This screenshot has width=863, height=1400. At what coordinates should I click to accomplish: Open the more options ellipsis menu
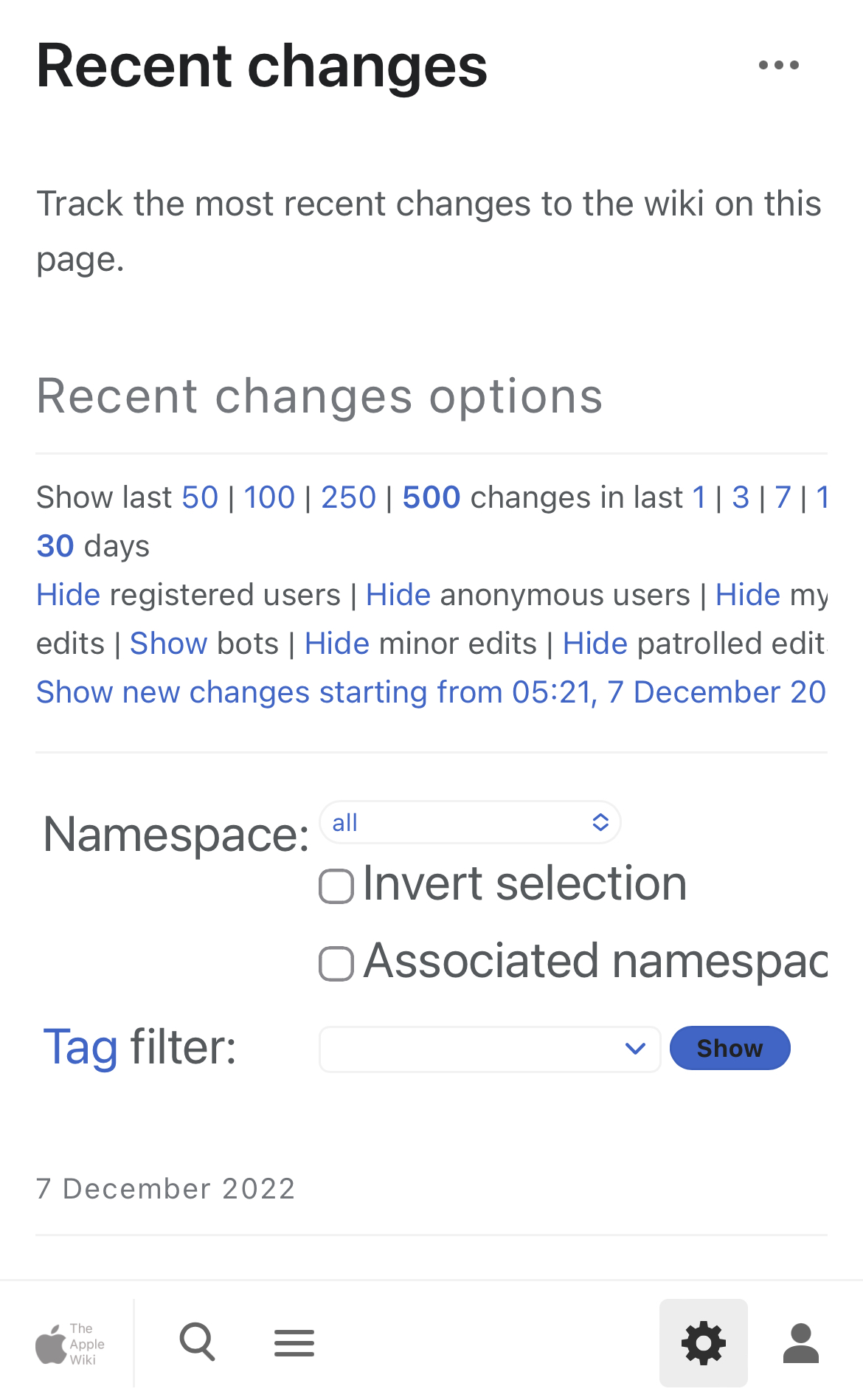(778, 65)
